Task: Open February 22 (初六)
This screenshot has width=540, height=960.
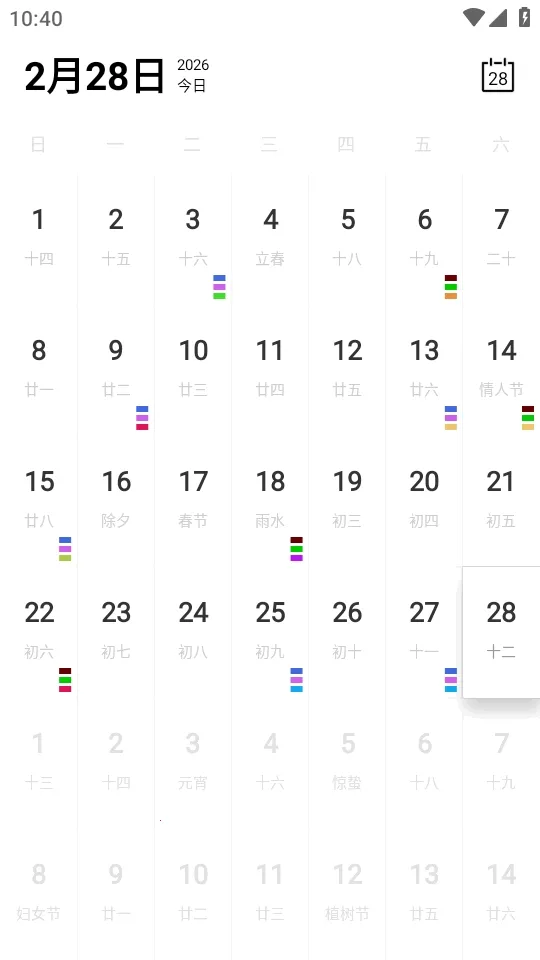Action: [39, 632]
